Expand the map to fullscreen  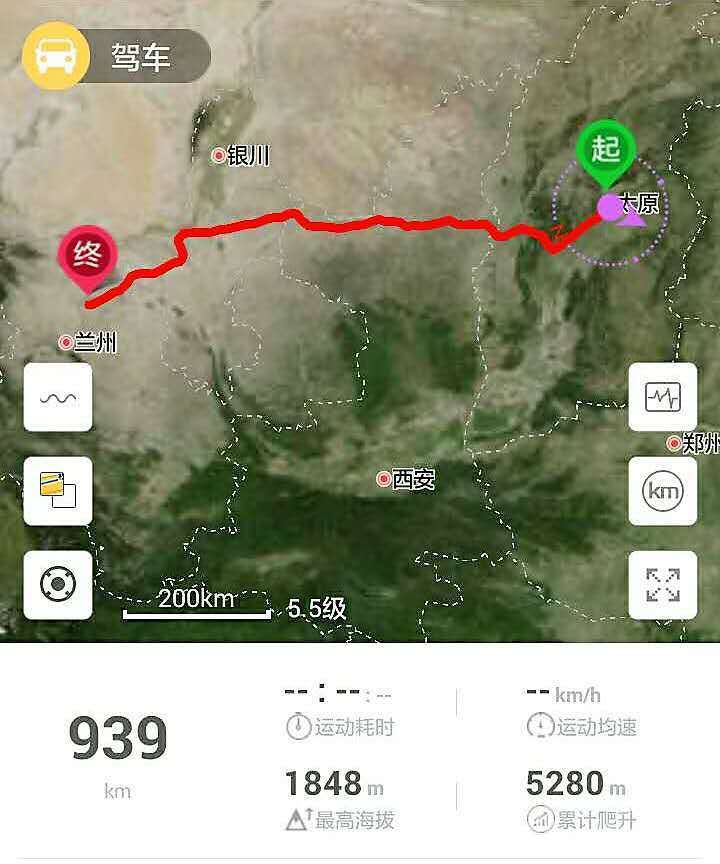662,585
